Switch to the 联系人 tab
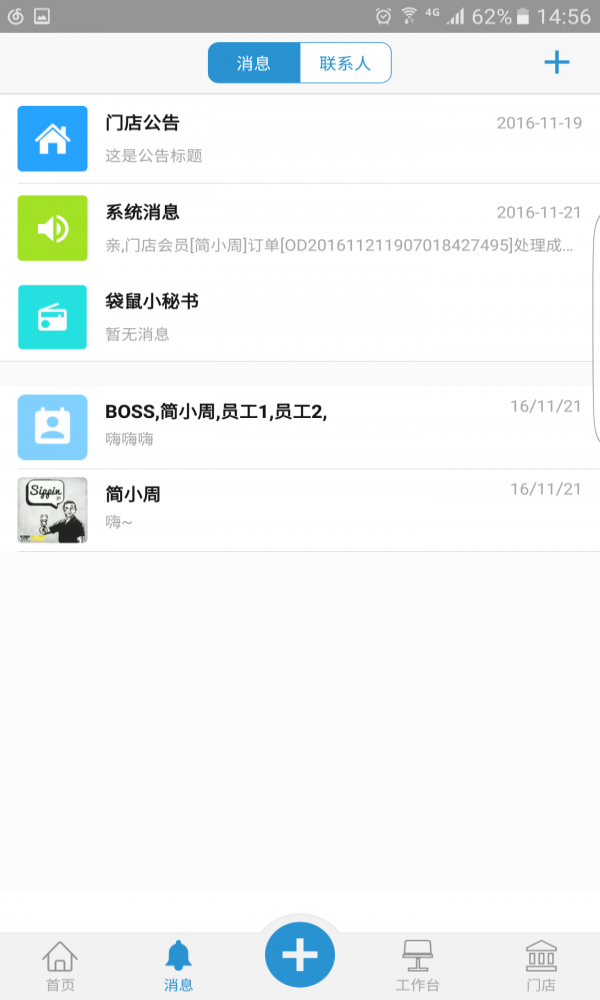The width and height of the screenshot is (600, 1000). [345, 63]
